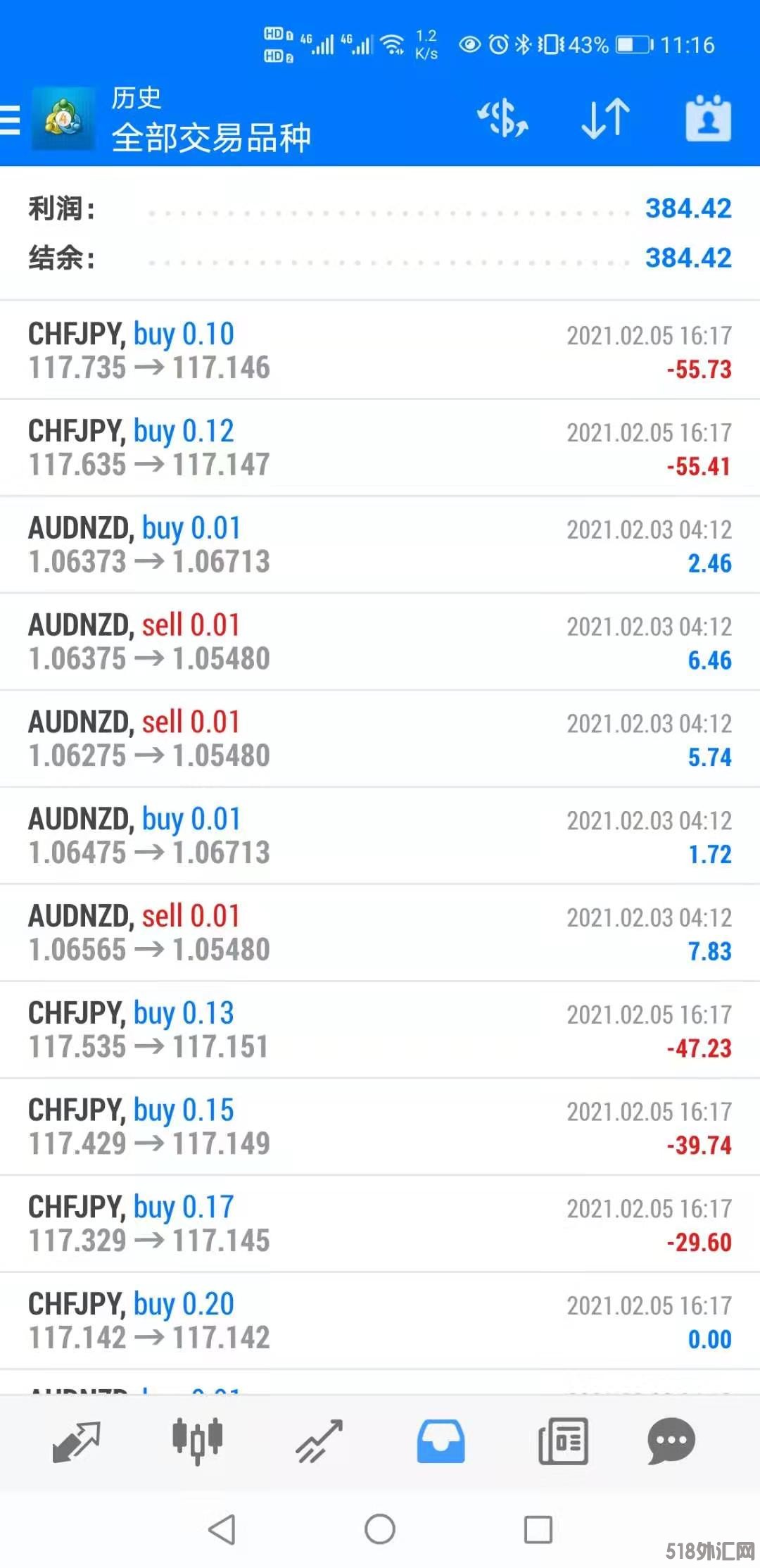760x1568 pixels.
Task: Open the Chat messages tab
Action: coord(671,1441)
